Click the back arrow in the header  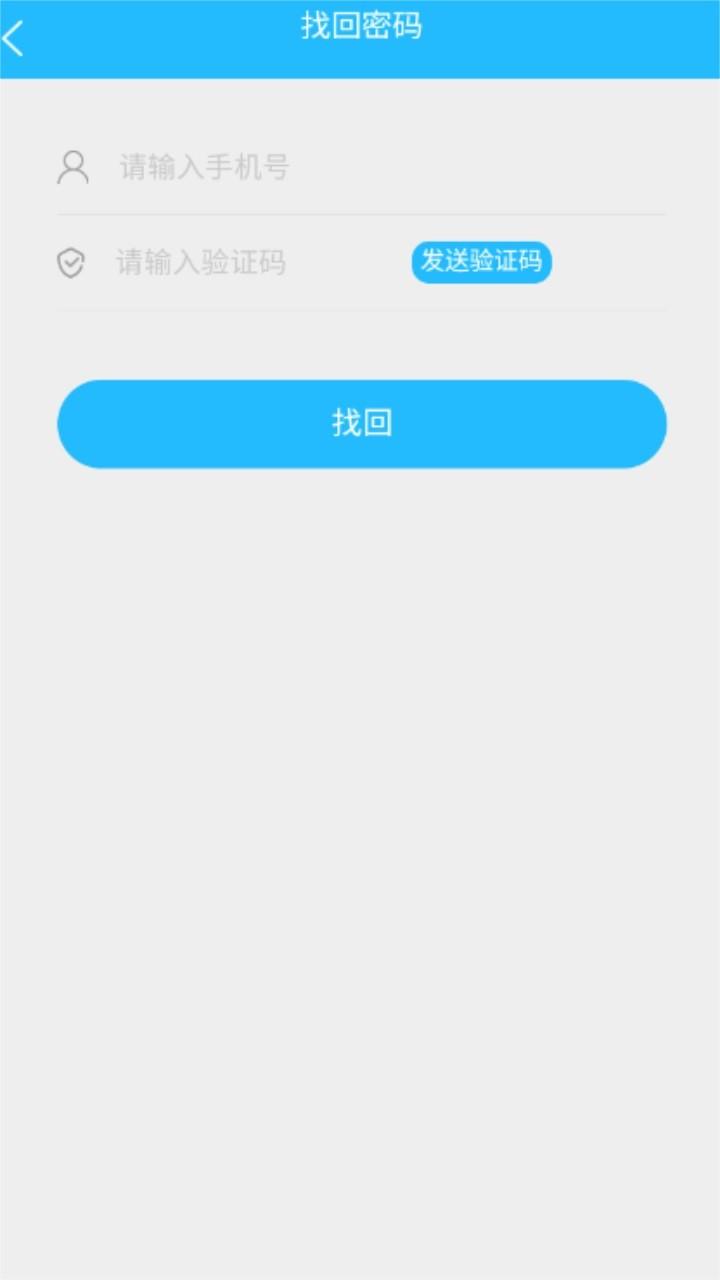13,37
